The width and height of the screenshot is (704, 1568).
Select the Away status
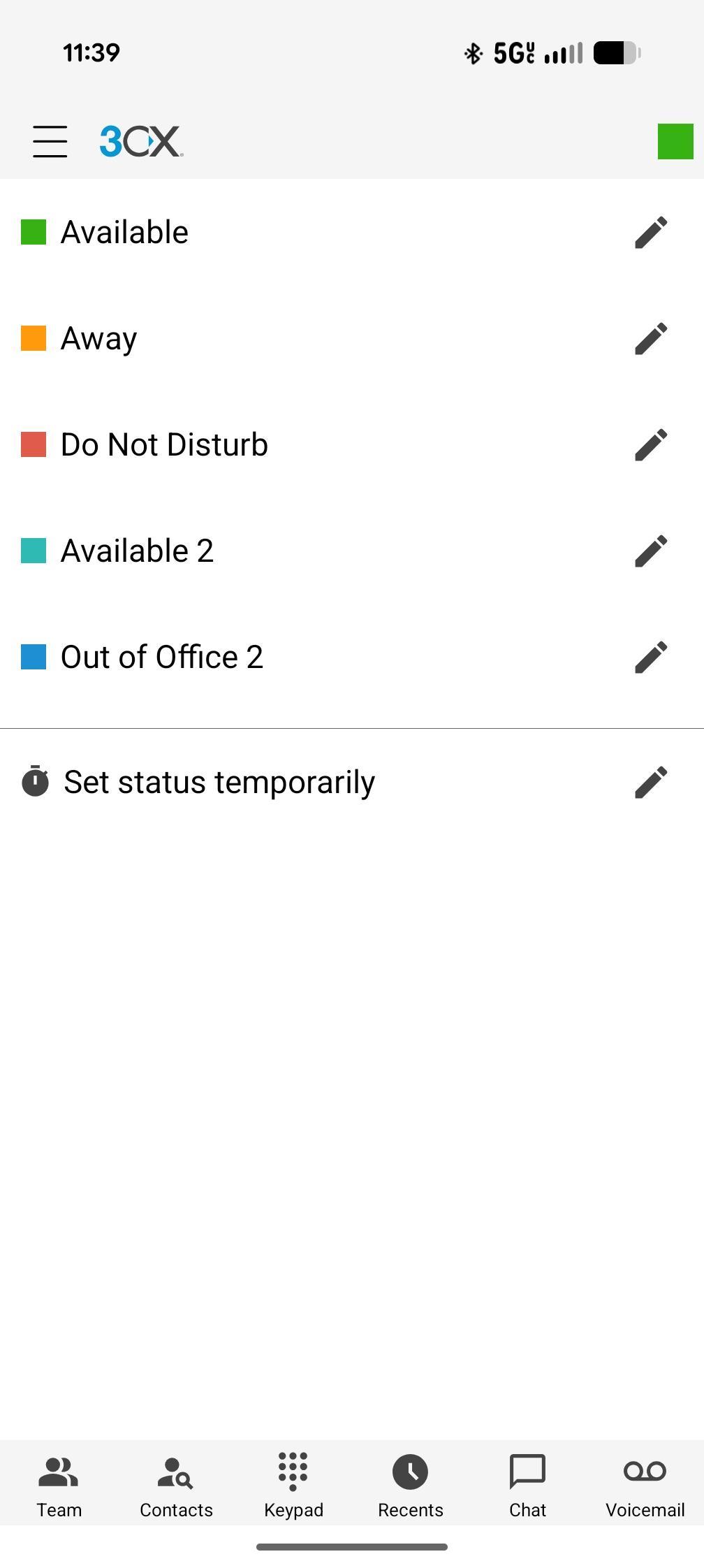tap(98, 338)
